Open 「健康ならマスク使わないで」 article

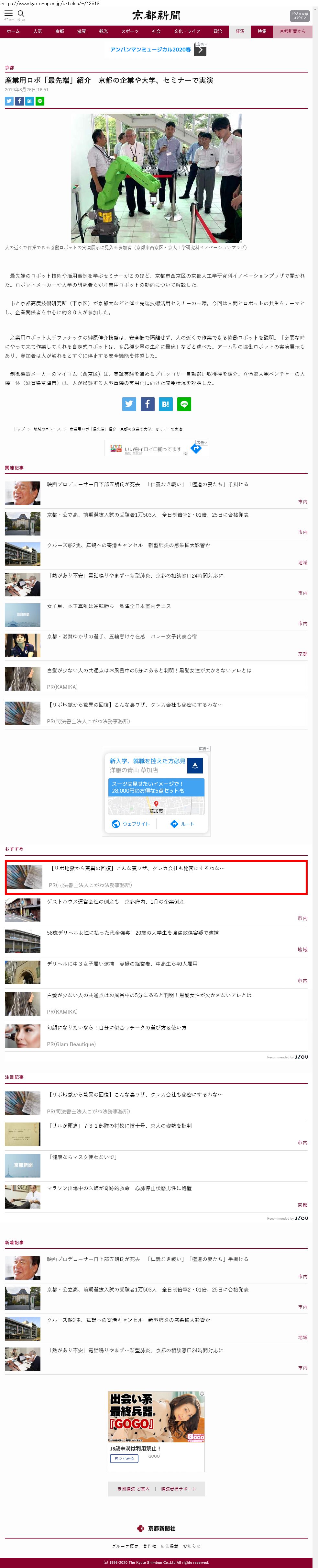[83, 1157]
